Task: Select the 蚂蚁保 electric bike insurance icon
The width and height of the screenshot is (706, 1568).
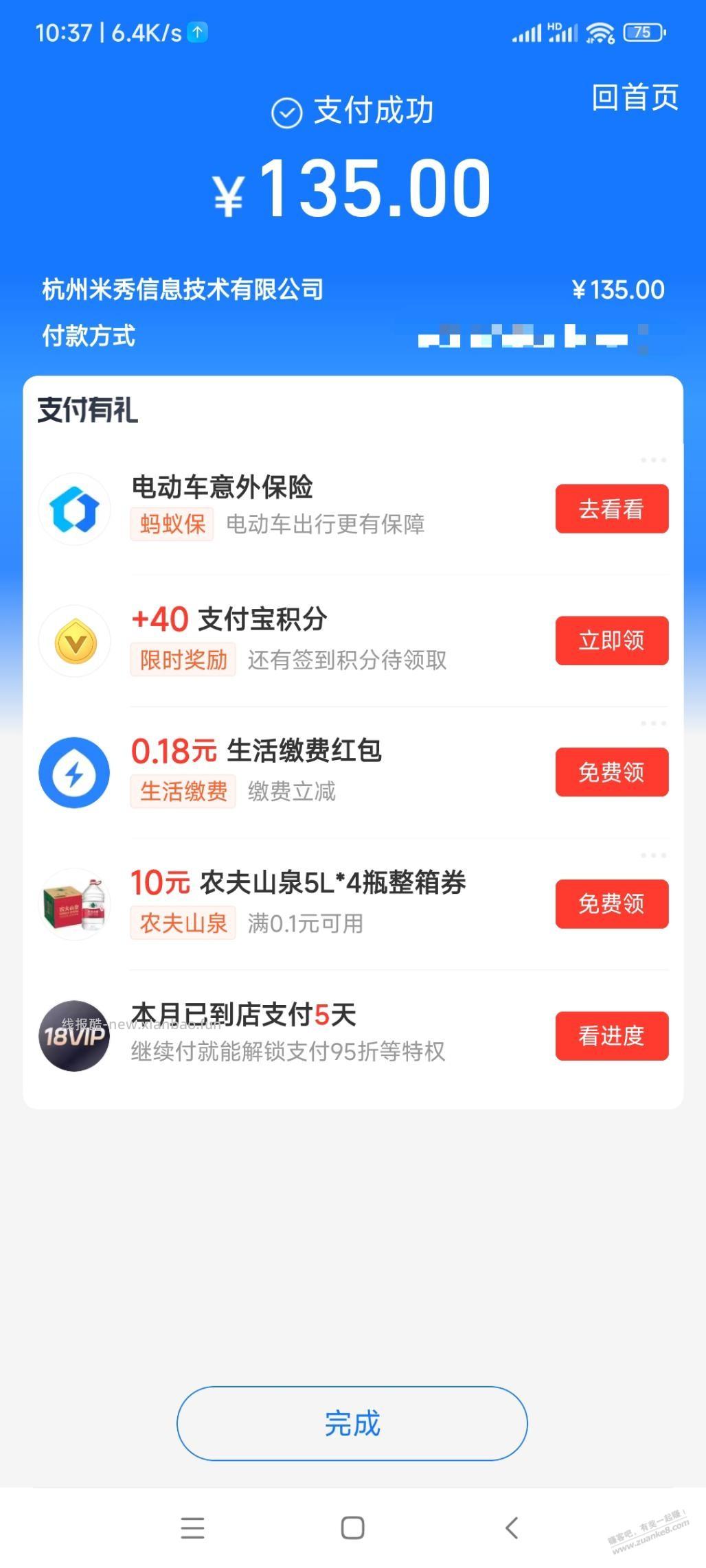Action: [74, 509]
